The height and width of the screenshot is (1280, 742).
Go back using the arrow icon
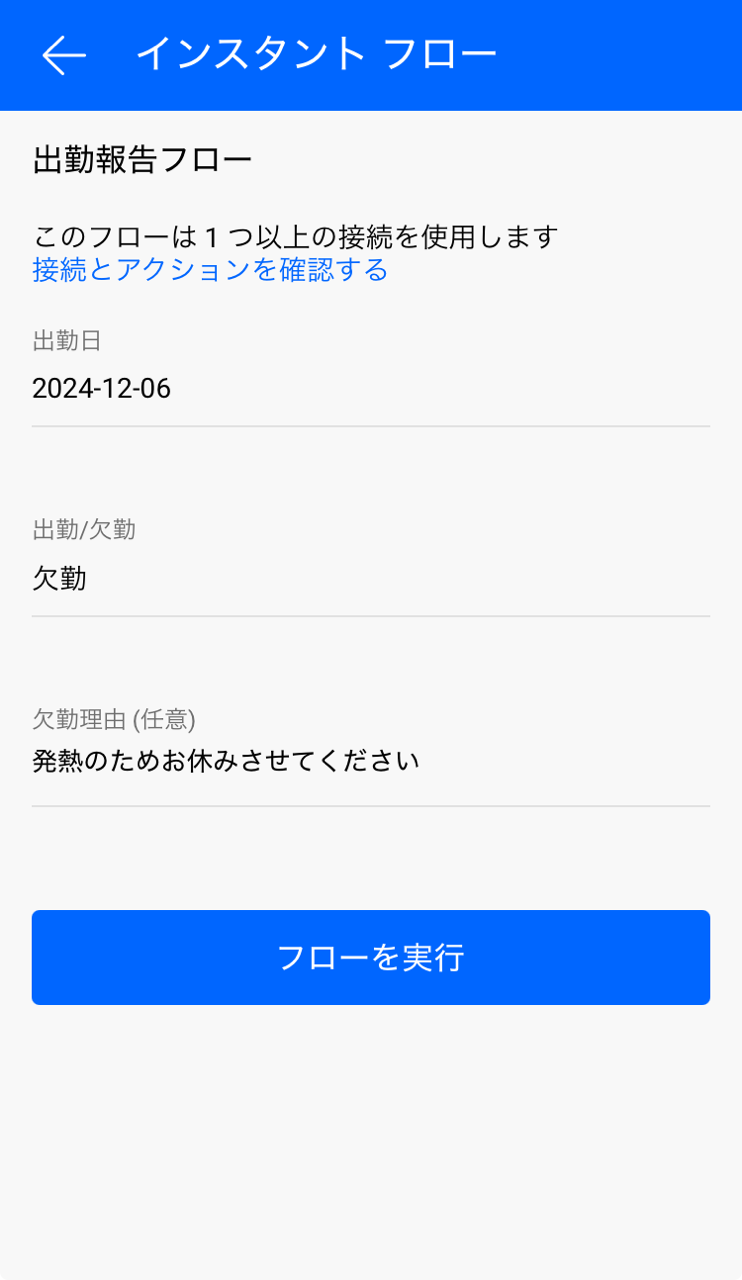[x=64, y=55]
